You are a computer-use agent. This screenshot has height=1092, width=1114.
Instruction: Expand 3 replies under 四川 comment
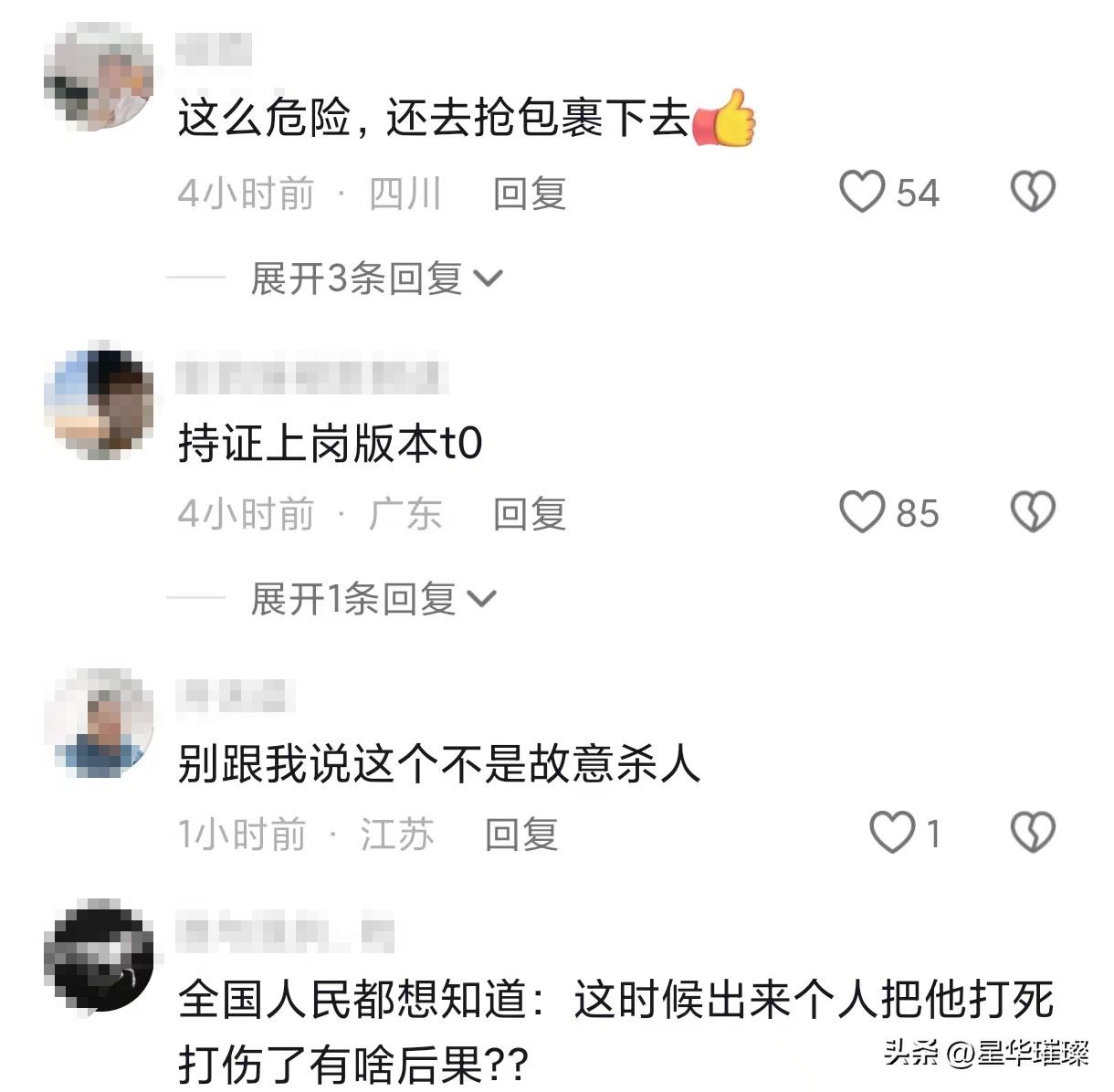pyautogui.click(x=375, y=278)
